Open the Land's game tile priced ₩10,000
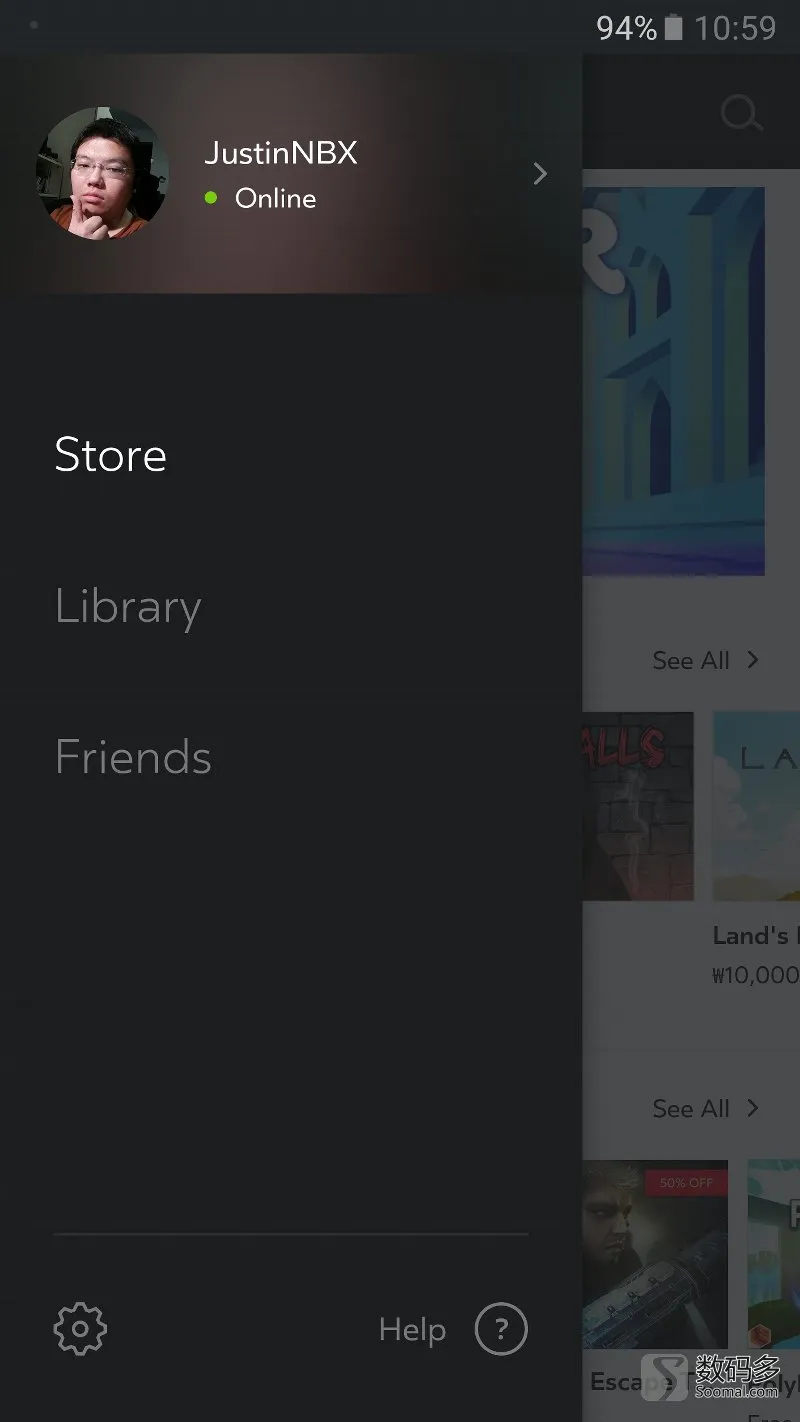The height and width of the screenshot is (1422, 800). click(756, 850)
